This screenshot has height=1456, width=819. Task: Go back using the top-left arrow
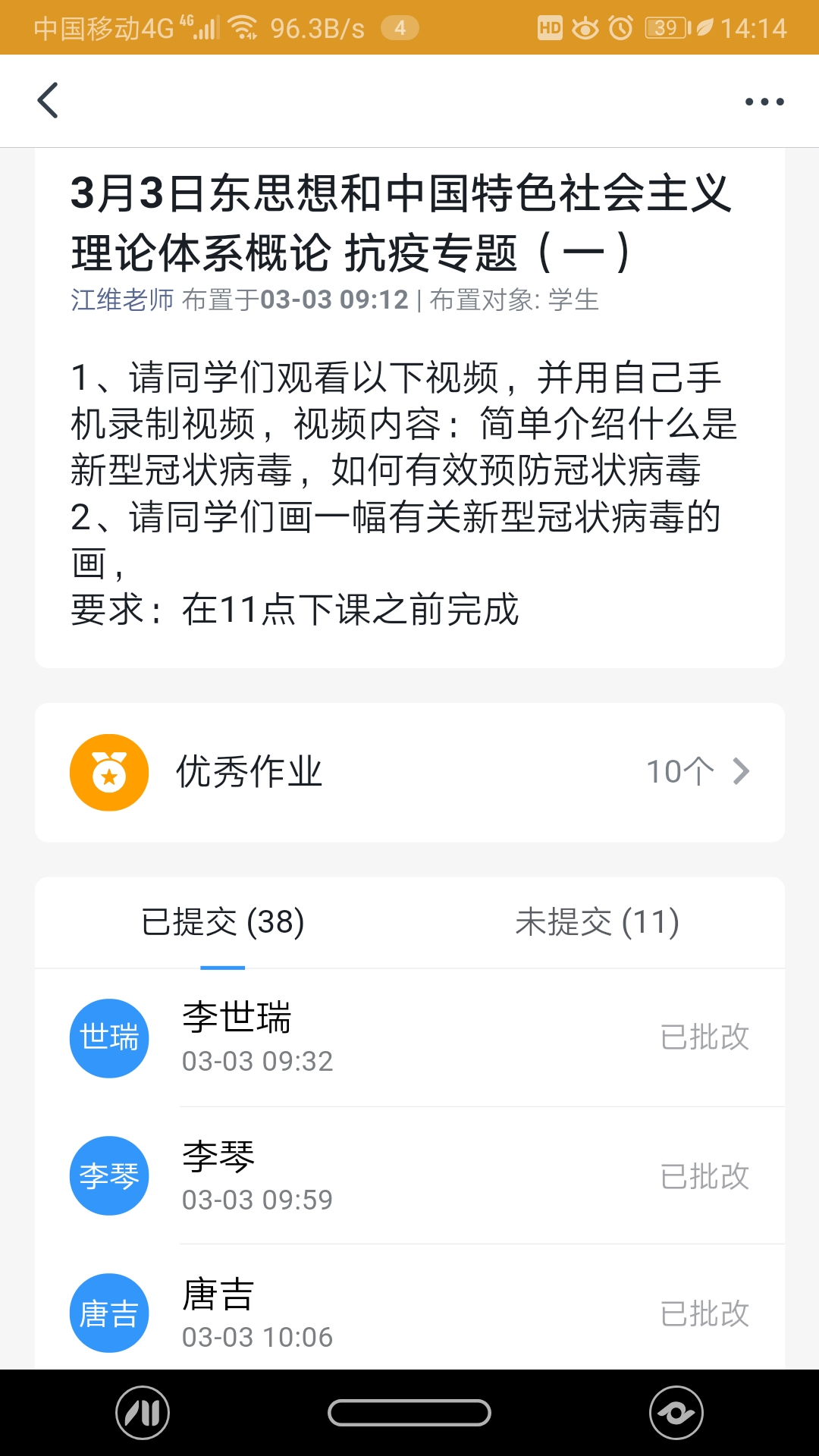pos(47,101)
